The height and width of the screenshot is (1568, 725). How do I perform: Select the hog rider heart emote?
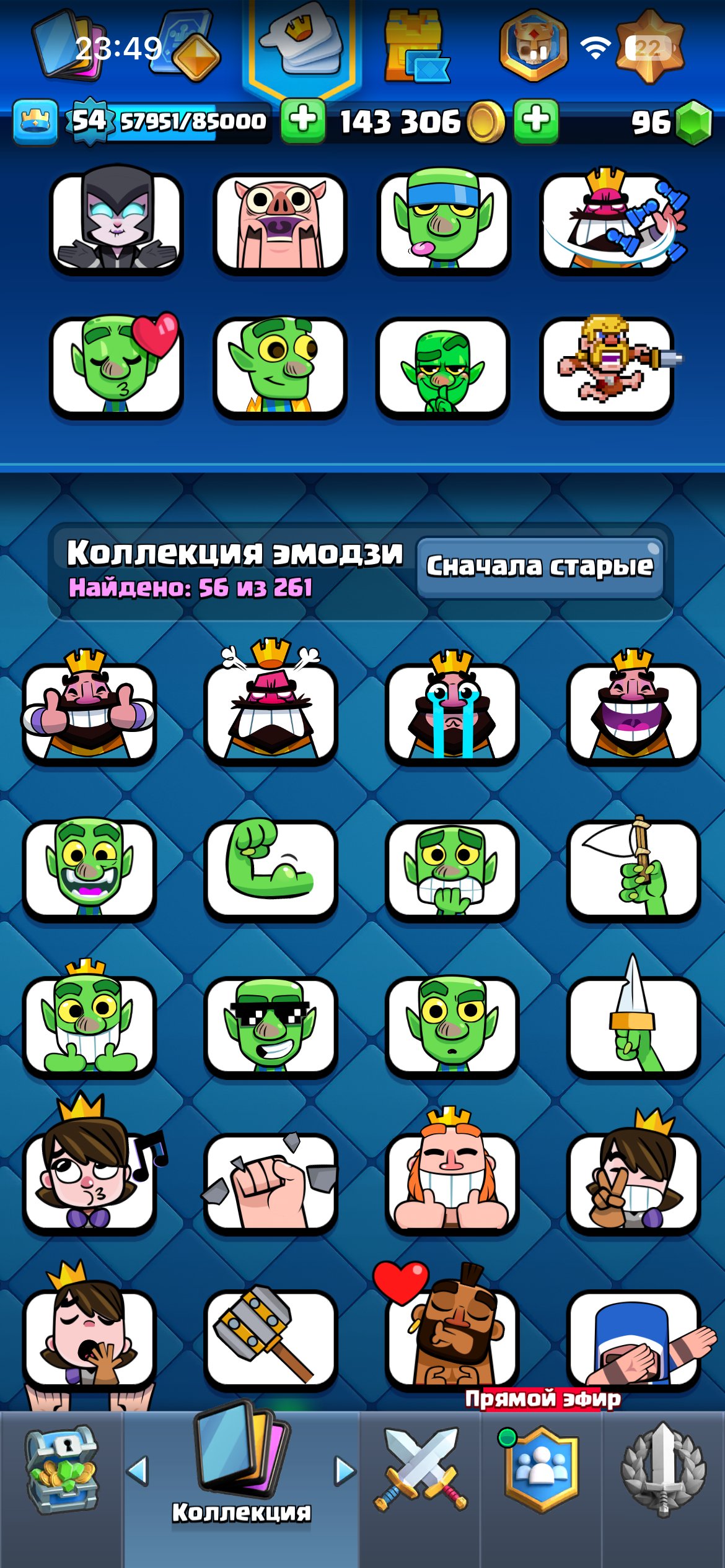(x=452, y=1331)
